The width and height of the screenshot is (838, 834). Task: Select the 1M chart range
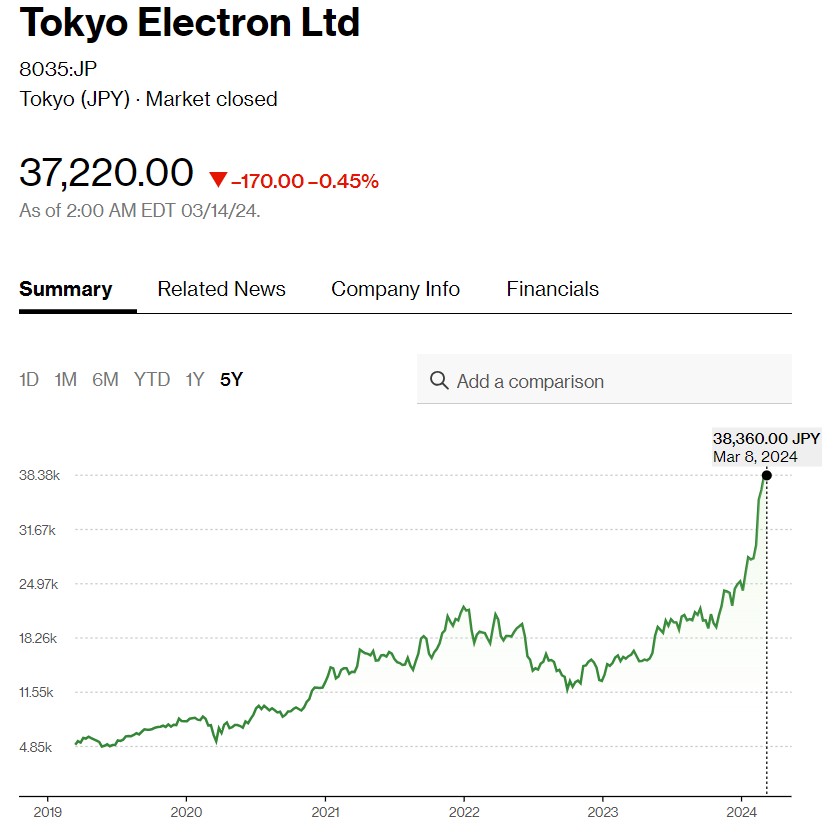click(65, 380)
